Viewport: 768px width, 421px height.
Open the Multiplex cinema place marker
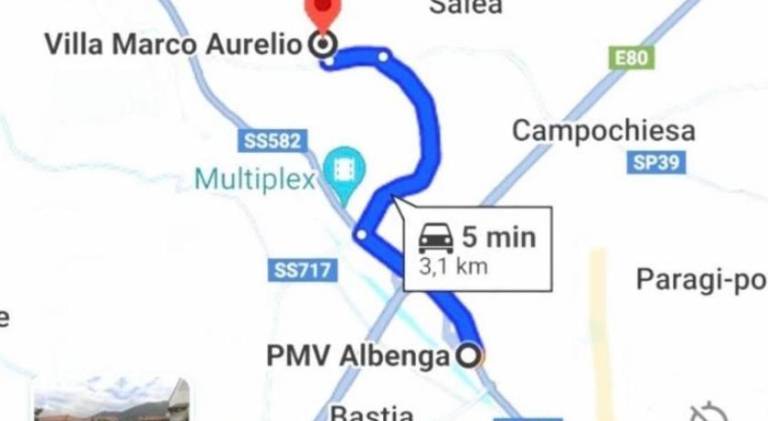[x=345, y=169]
